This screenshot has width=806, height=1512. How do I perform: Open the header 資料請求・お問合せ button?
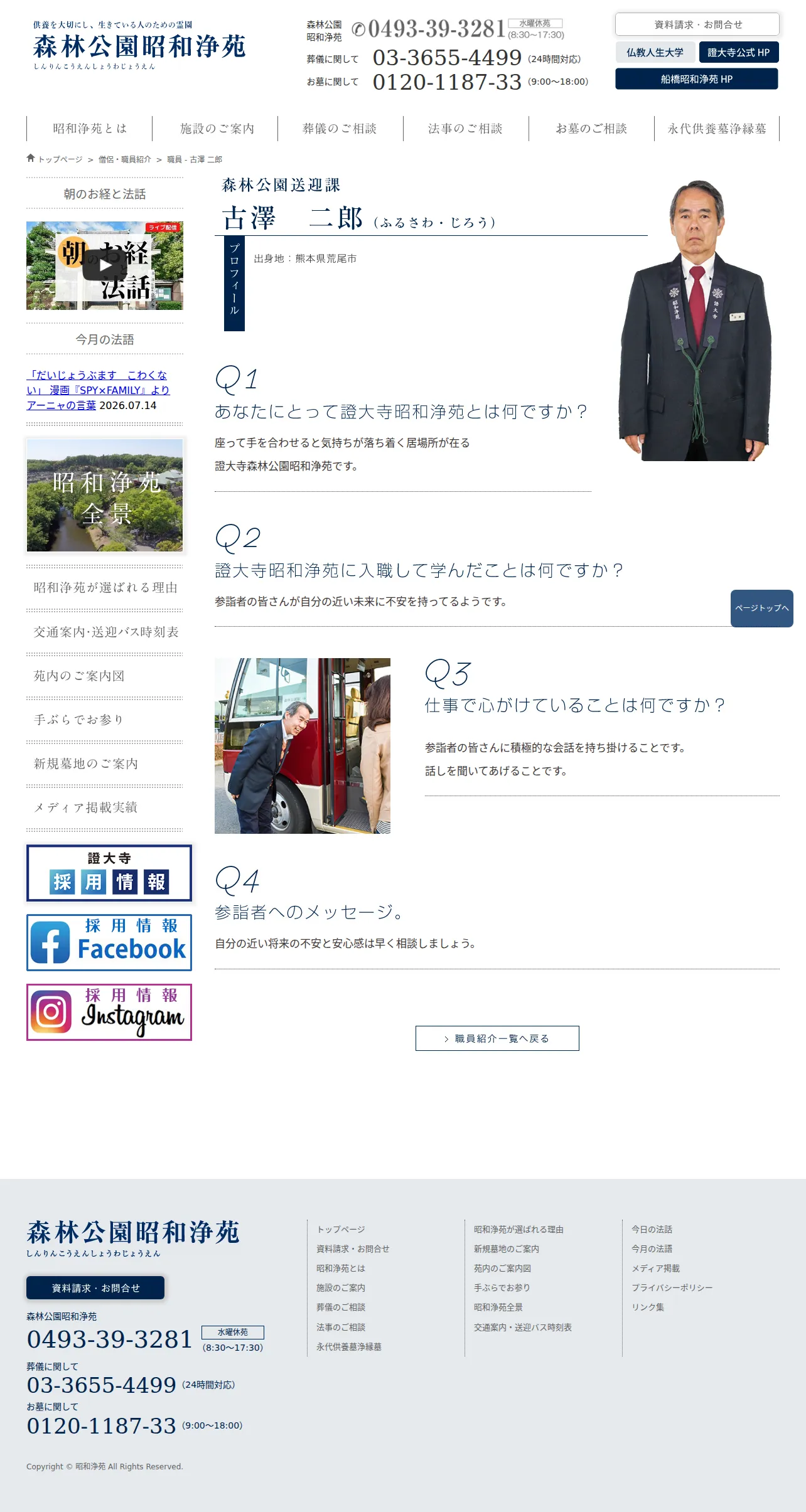pos(697,24)
